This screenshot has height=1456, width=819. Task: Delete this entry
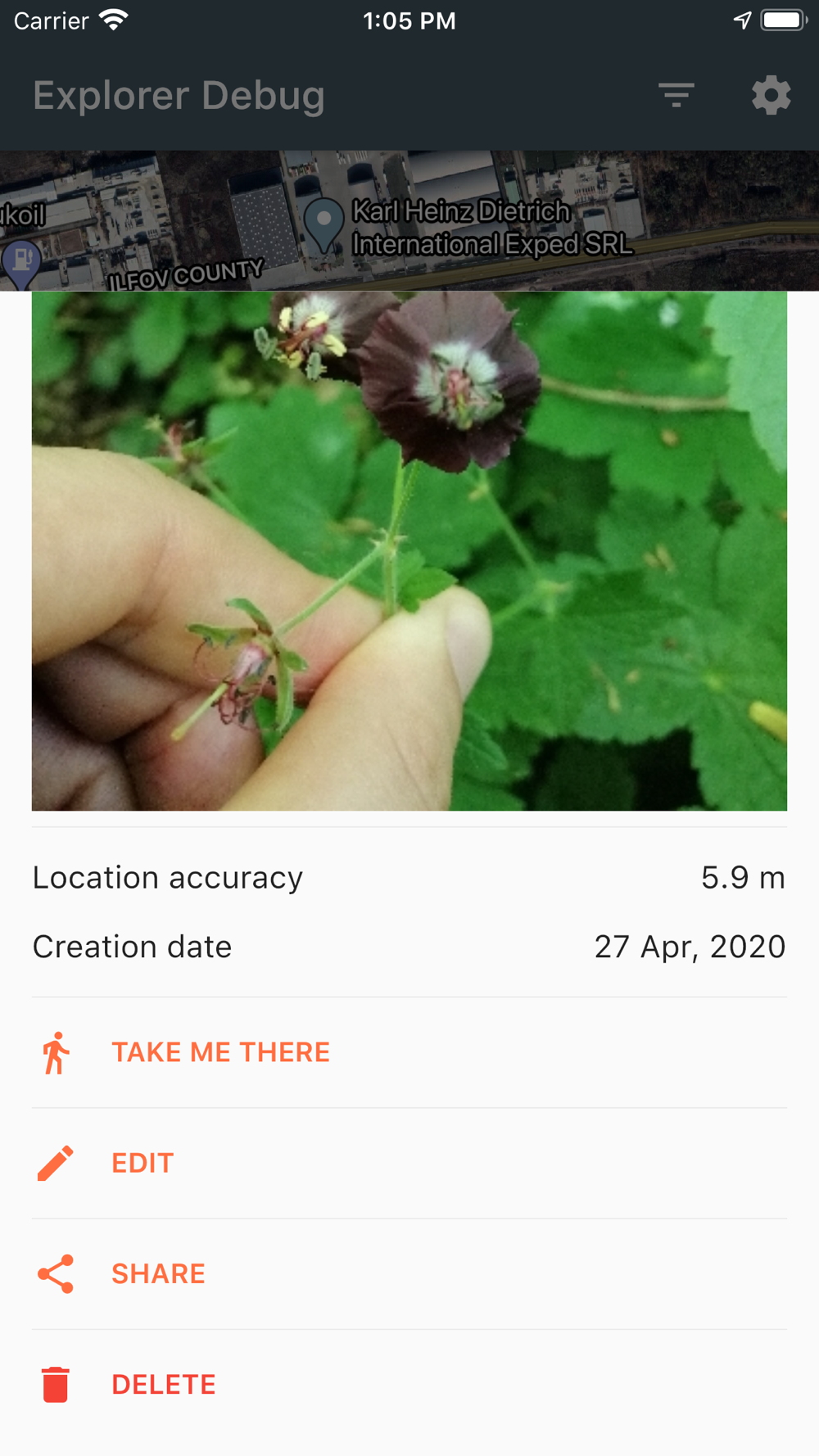pos(409,1384)
